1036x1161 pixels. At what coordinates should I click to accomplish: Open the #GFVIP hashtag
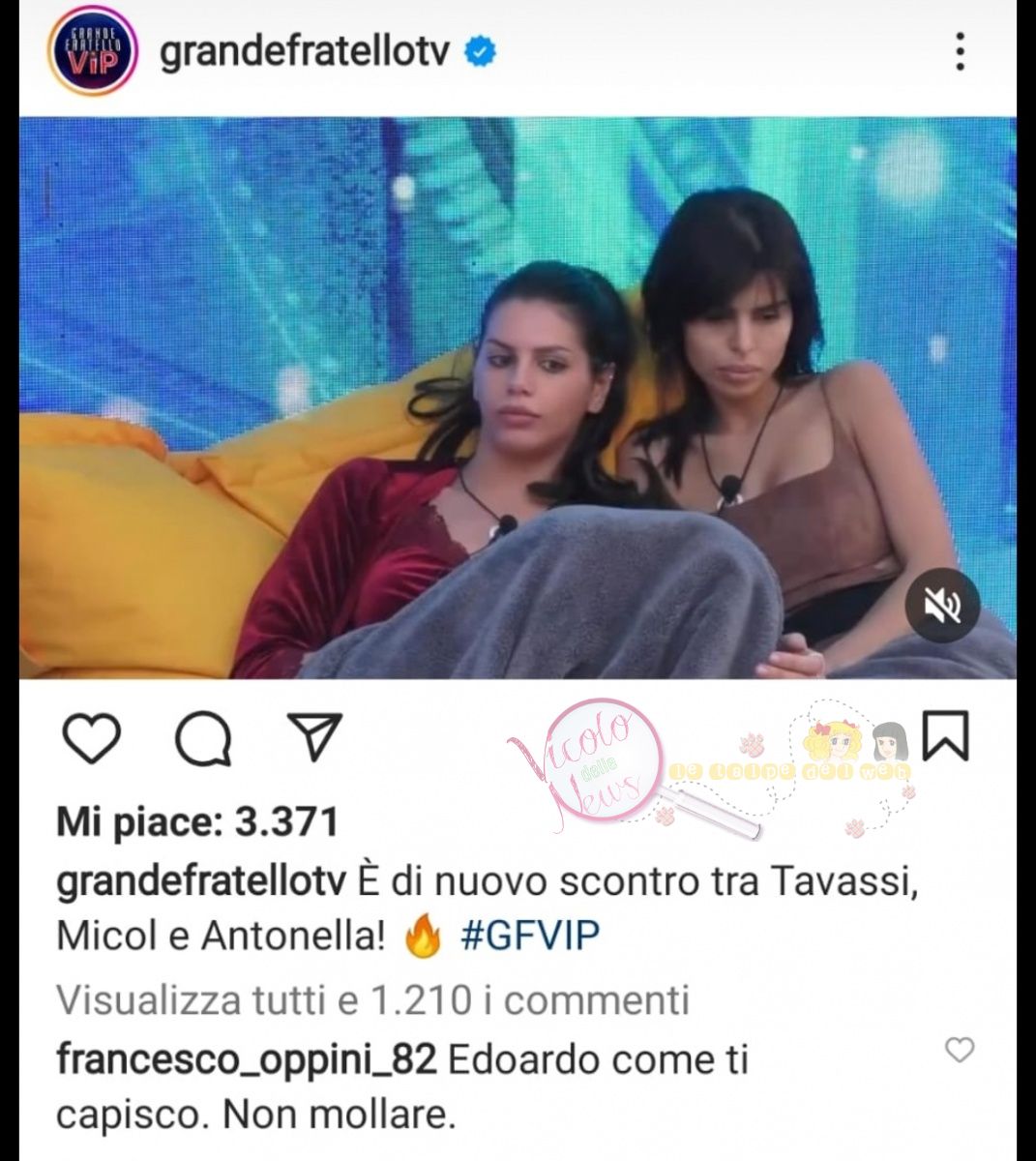[x=529, y=937]
